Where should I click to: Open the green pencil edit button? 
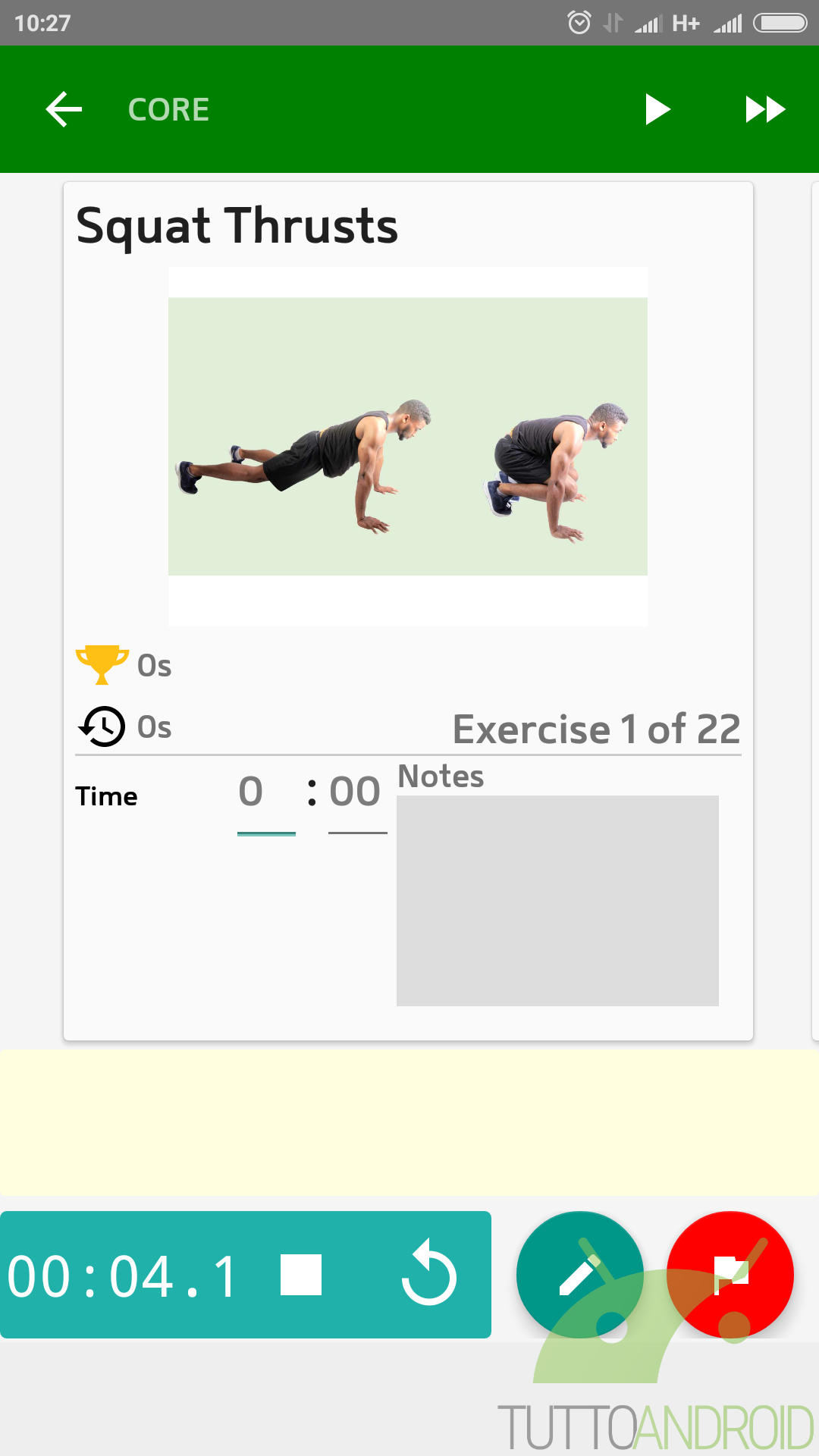[579, 1275]
